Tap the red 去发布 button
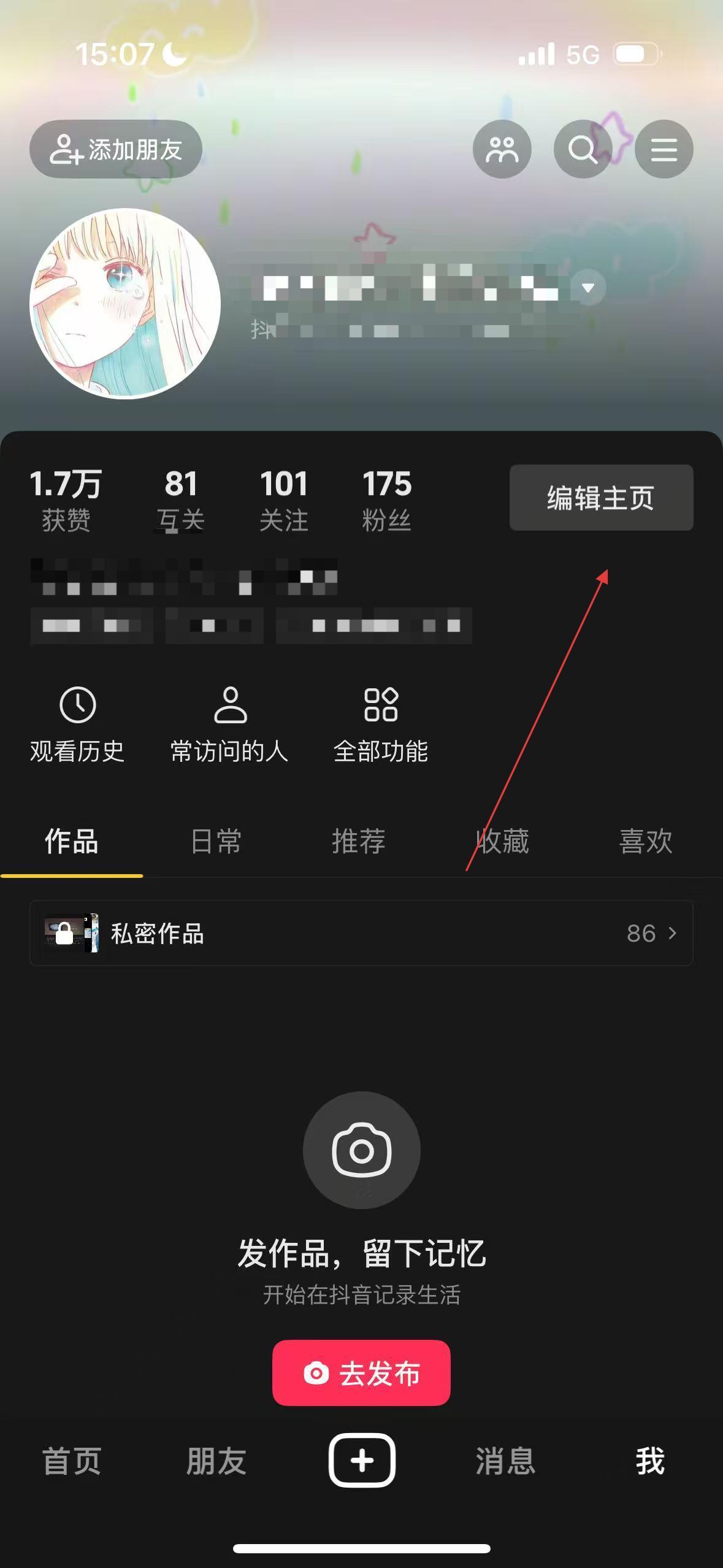723x1568 pixels. pyautogui.click(x=361, y=1373)
